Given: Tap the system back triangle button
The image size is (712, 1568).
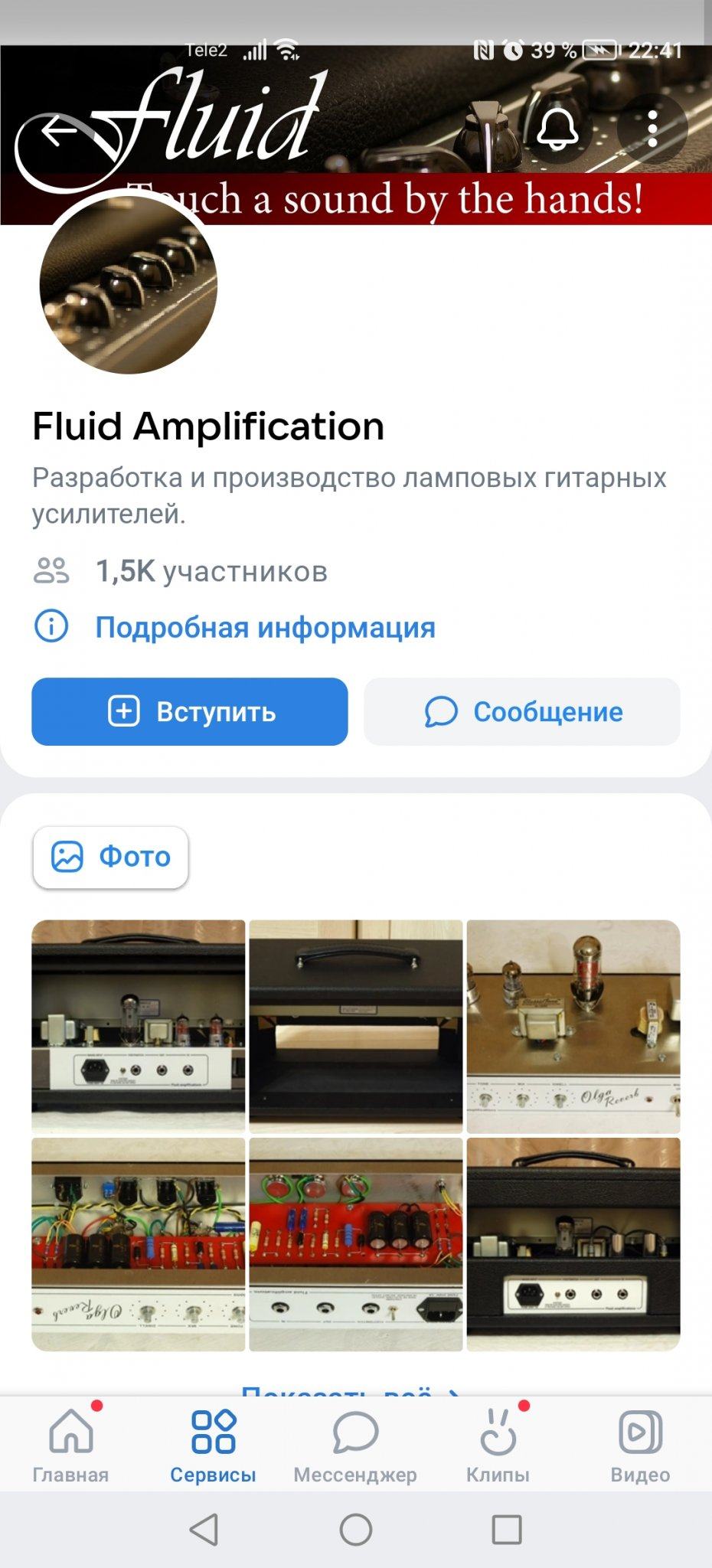Looking at the screenshot, I should [x=204, y=1530].
